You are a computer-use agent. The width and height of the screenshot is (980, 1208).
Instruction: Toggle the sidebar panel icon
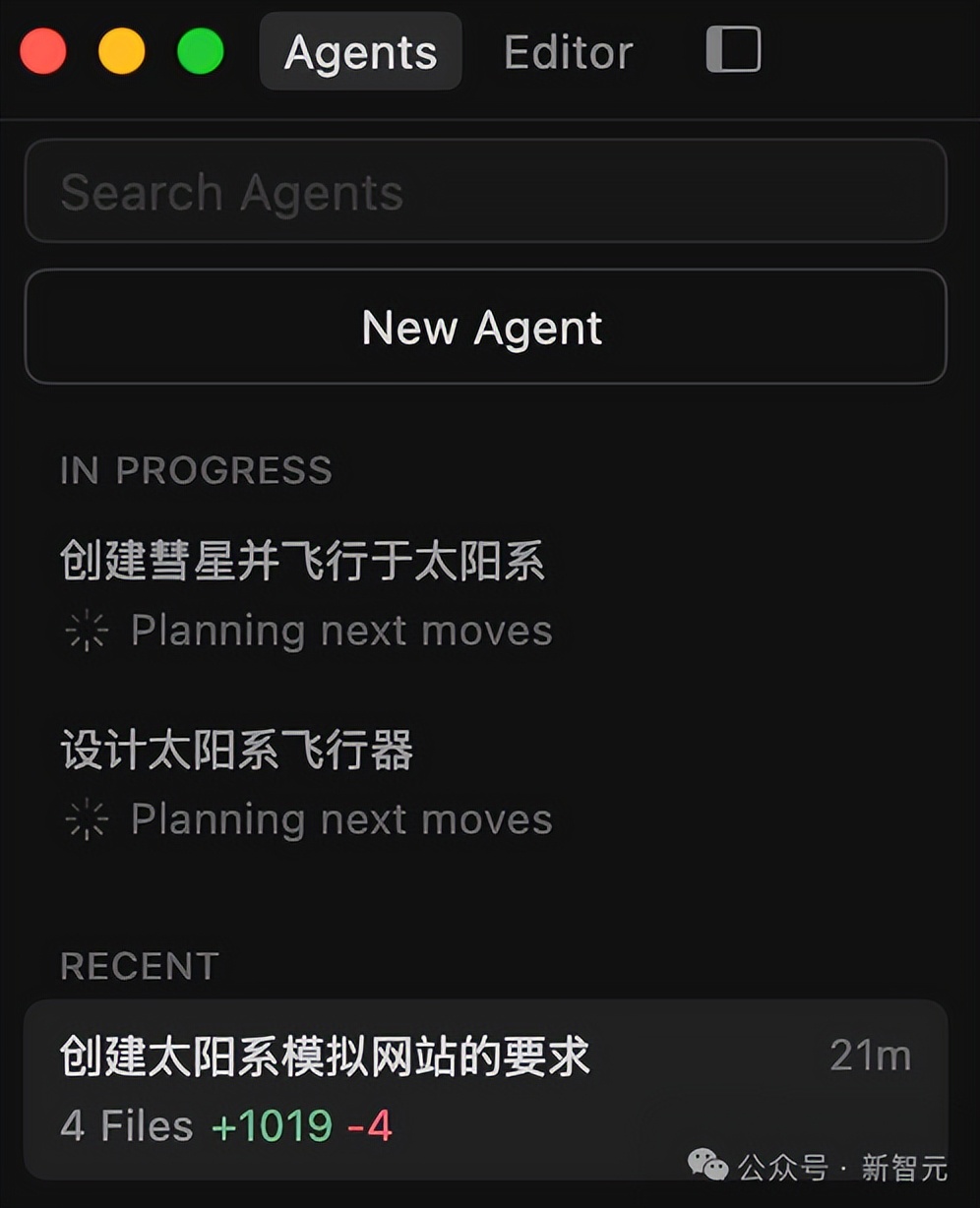733,49
